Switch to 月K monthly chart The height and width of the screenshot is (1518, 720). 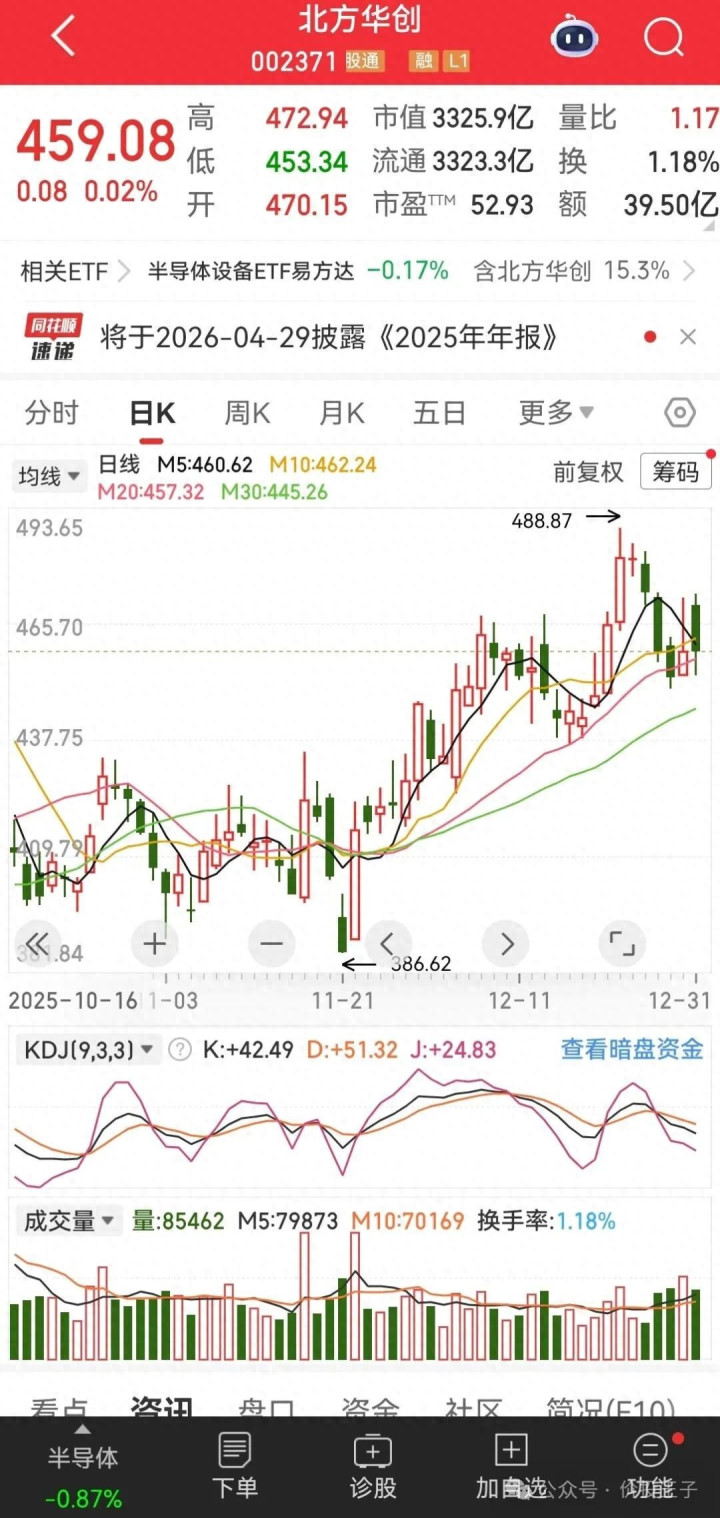342,413
